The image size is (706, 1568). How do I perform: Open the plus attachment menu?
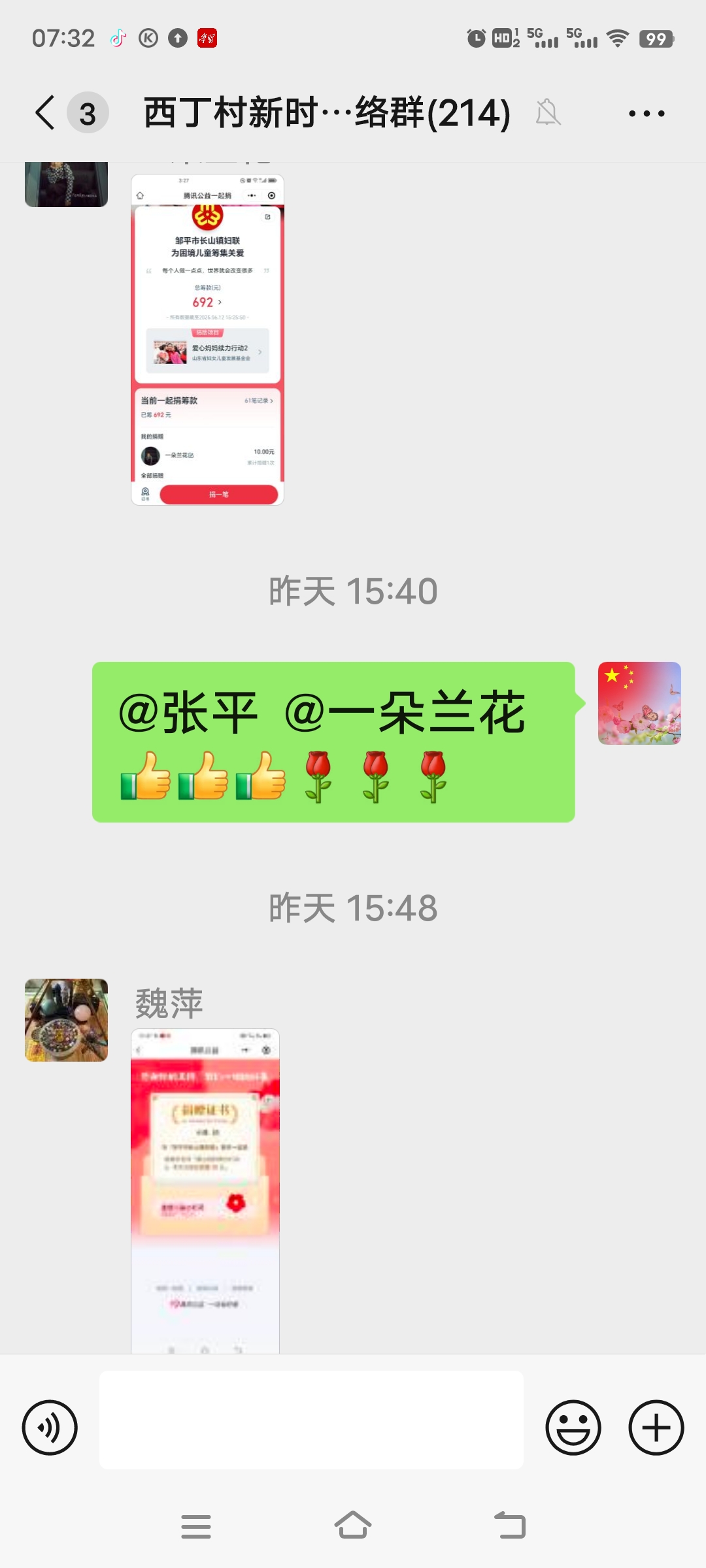(x=656, y=1428)
